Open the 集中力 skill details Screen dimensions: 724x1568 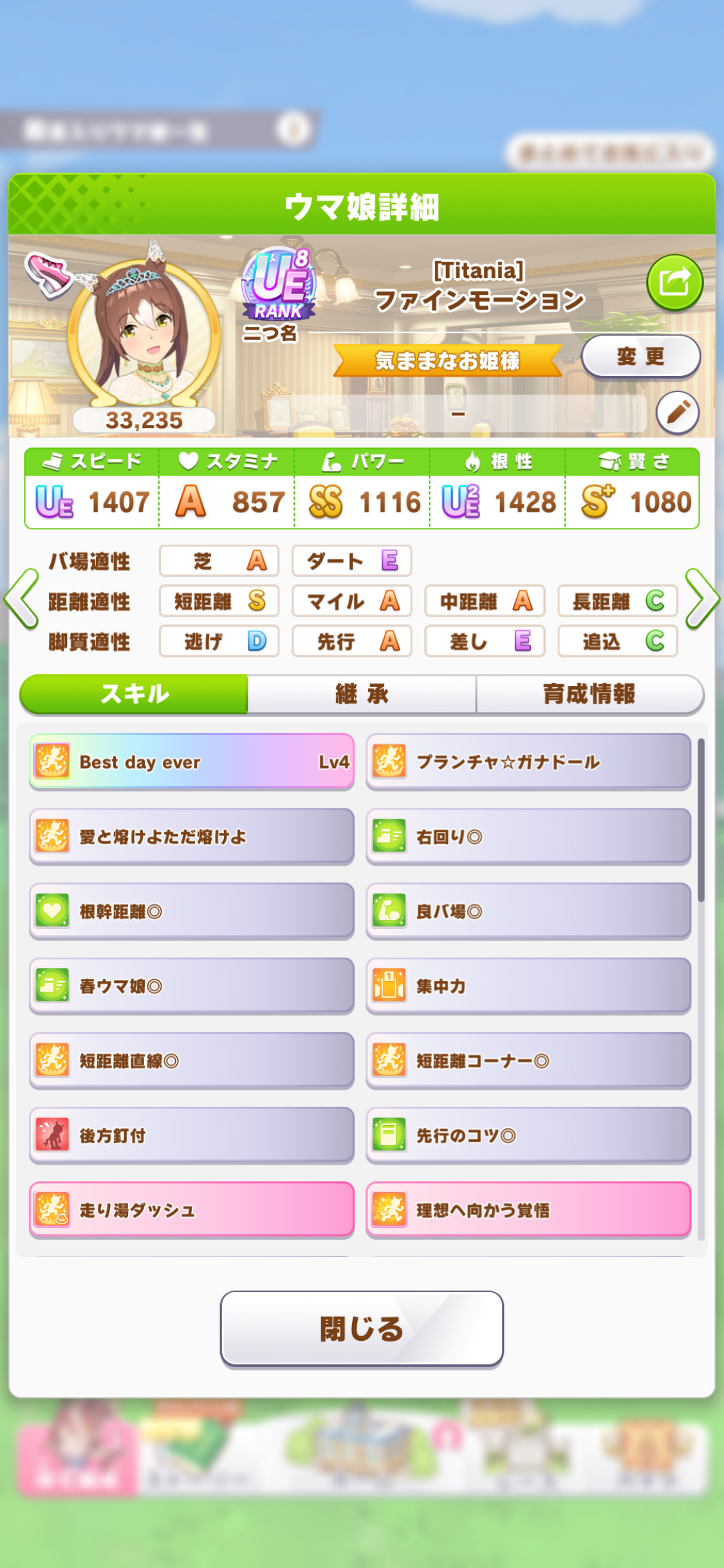coord(528,986)
